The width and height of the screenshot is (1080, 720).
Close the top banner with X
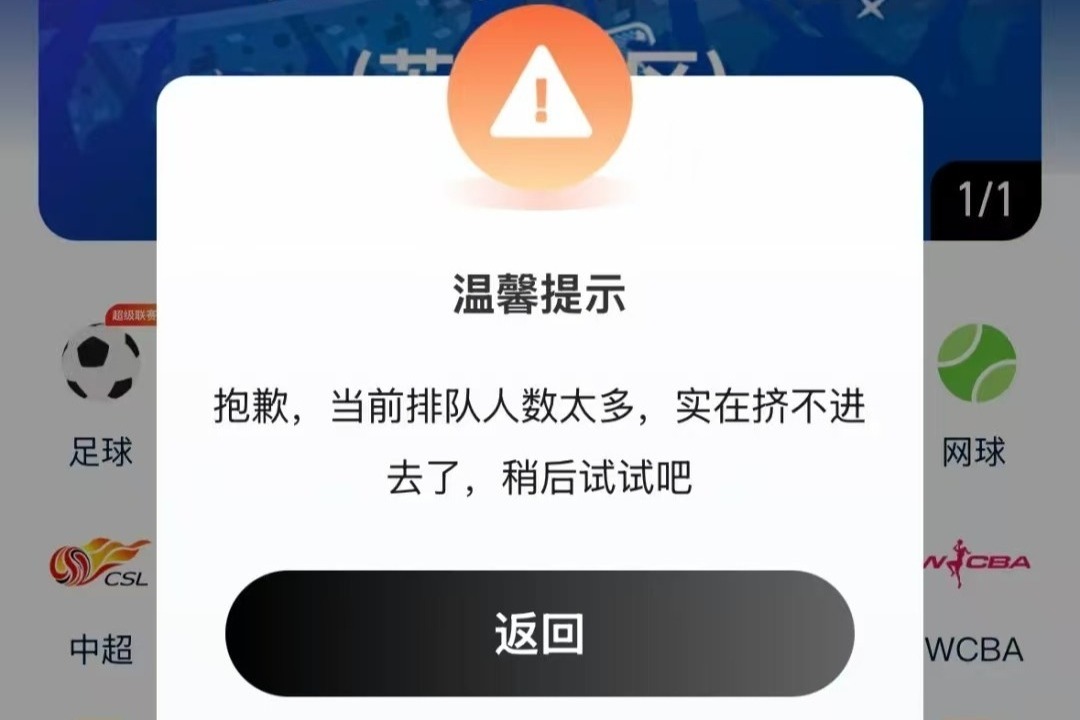coord(872,8)
